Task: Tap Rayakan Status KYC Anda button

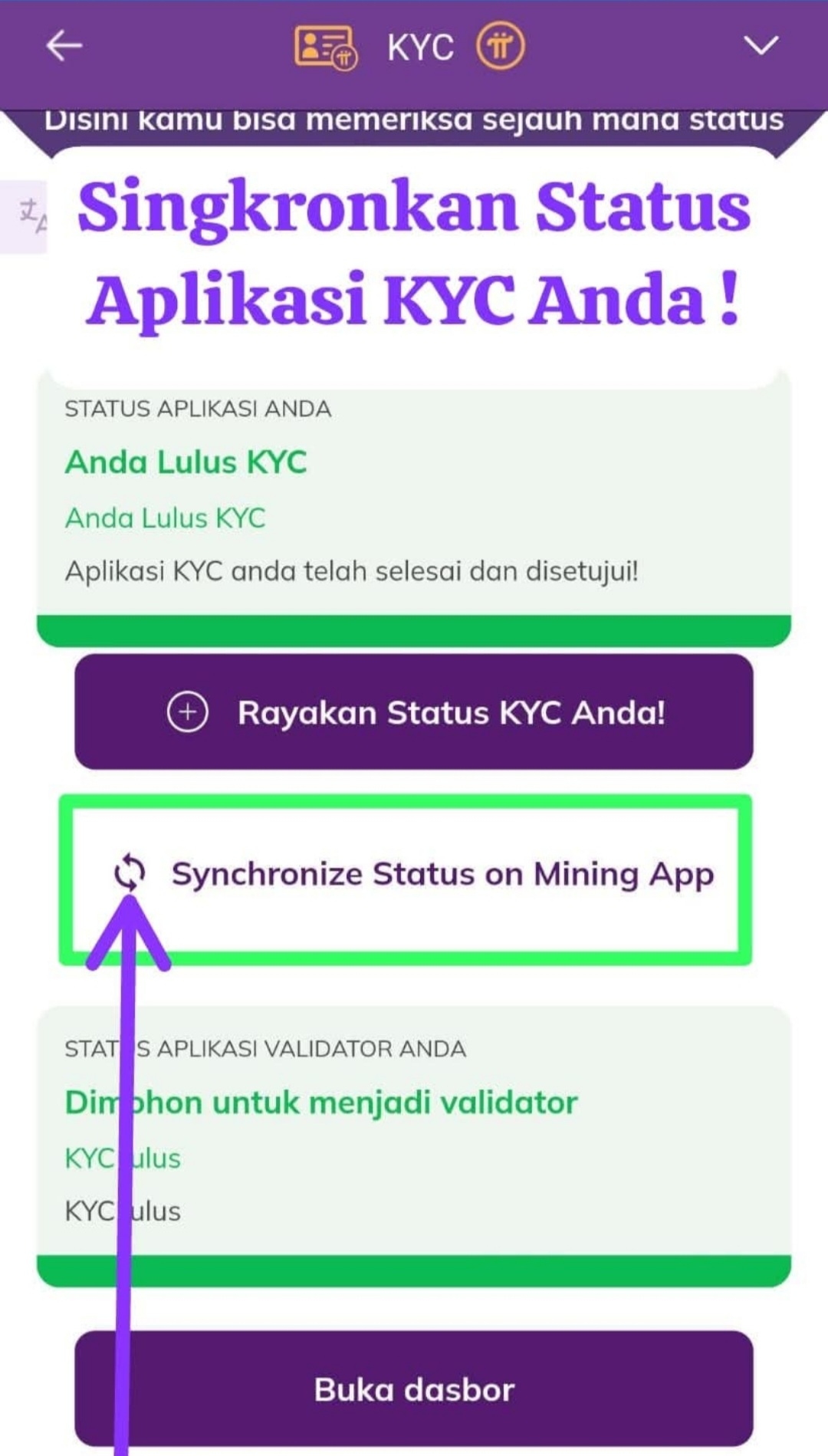Action: tap(414, 712)
